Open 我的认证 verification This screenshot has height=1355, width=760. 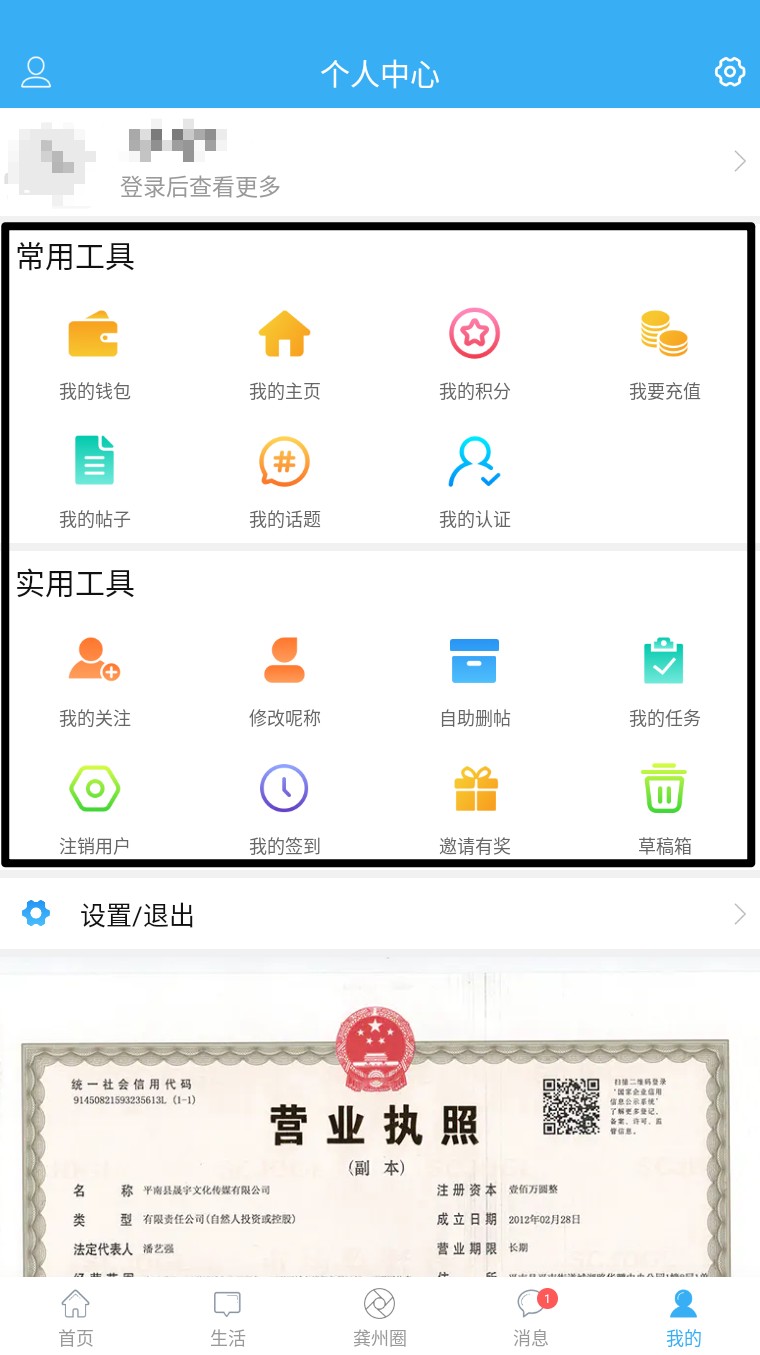click(474, 481)
